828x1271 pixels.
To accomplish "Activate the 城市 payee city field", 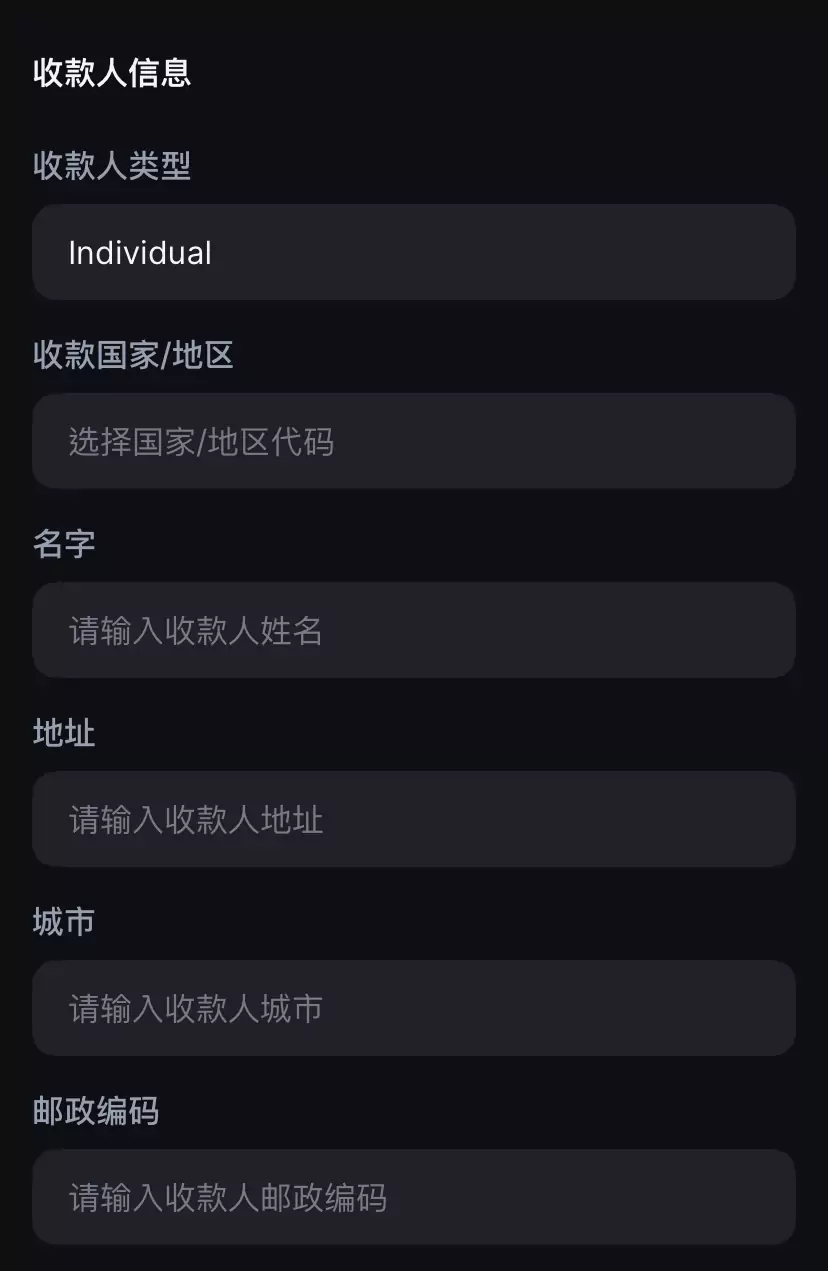I will 414,1008.
